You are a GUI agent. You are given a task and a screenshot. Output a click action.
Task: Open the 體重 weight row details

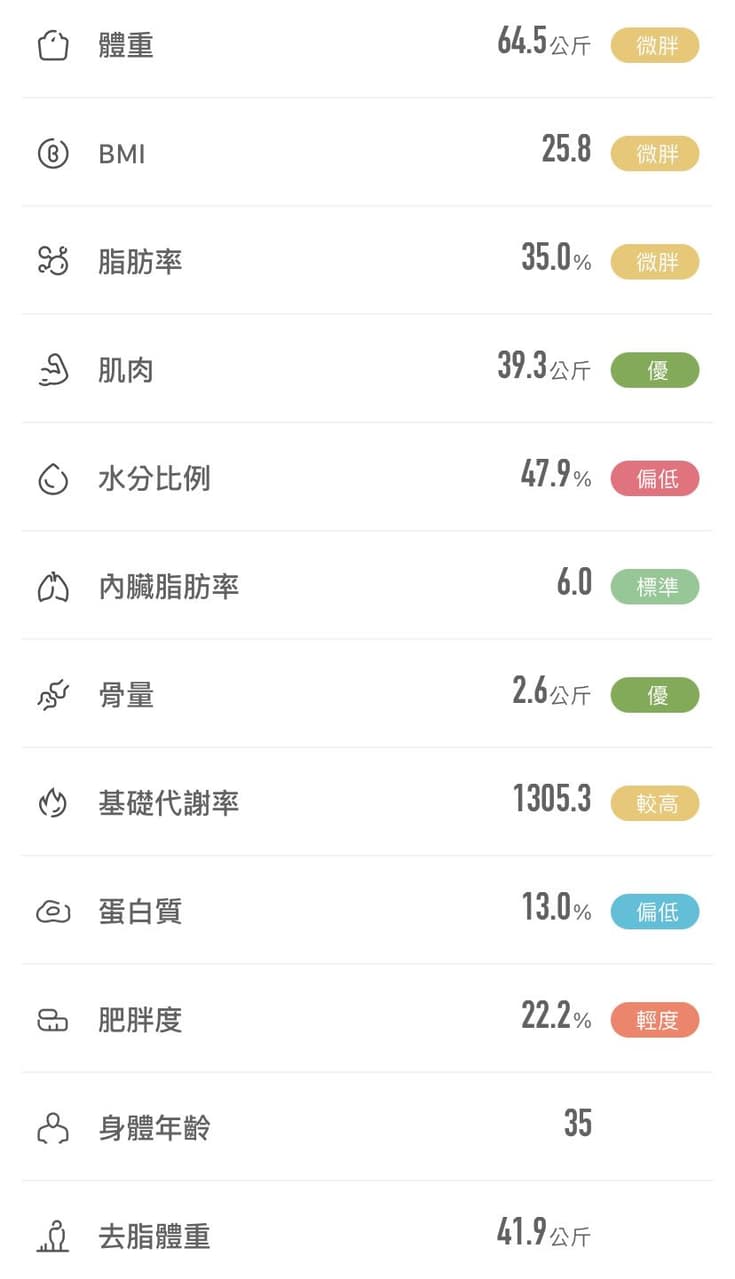point(367,46)
